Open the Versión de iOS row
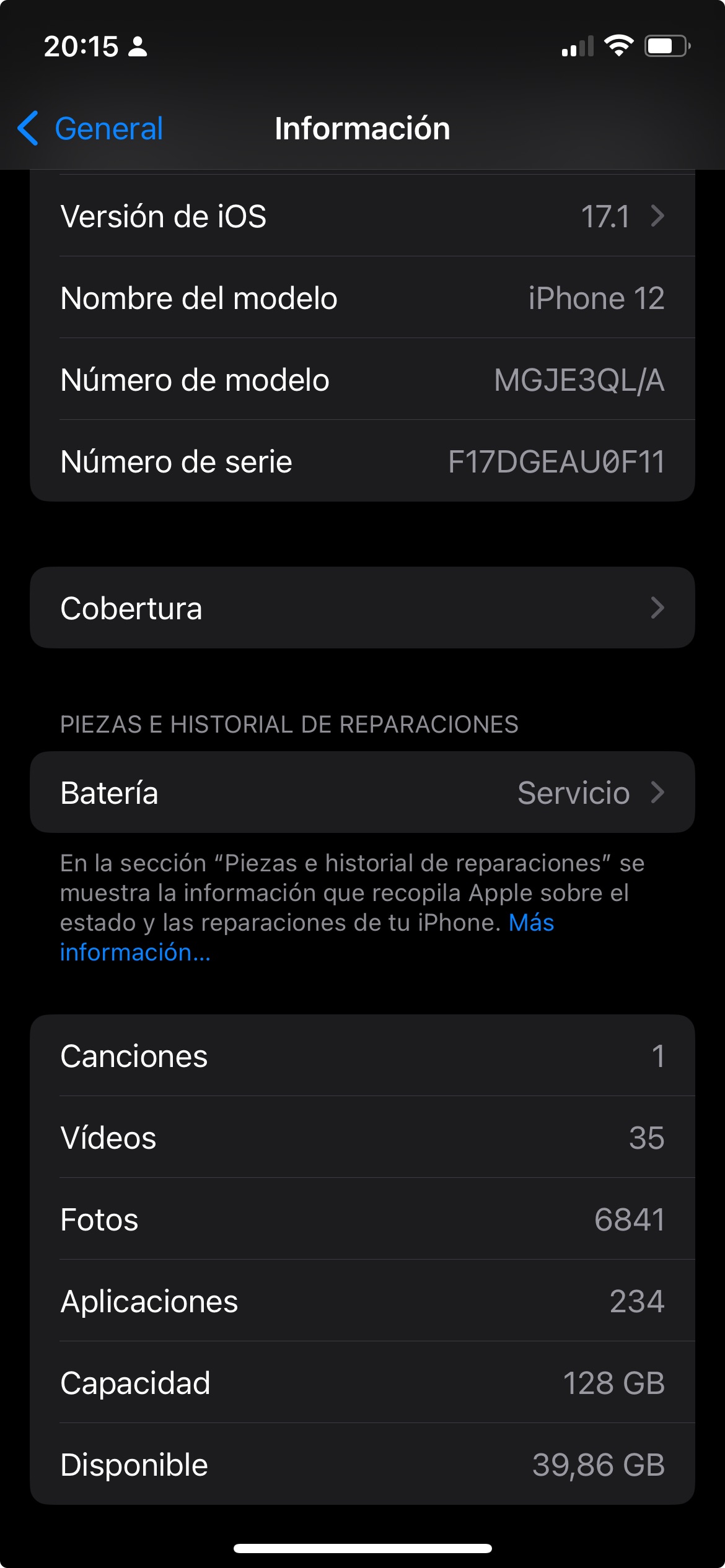Viewport: 725px width, 1568px height. [x=362, y=216]
